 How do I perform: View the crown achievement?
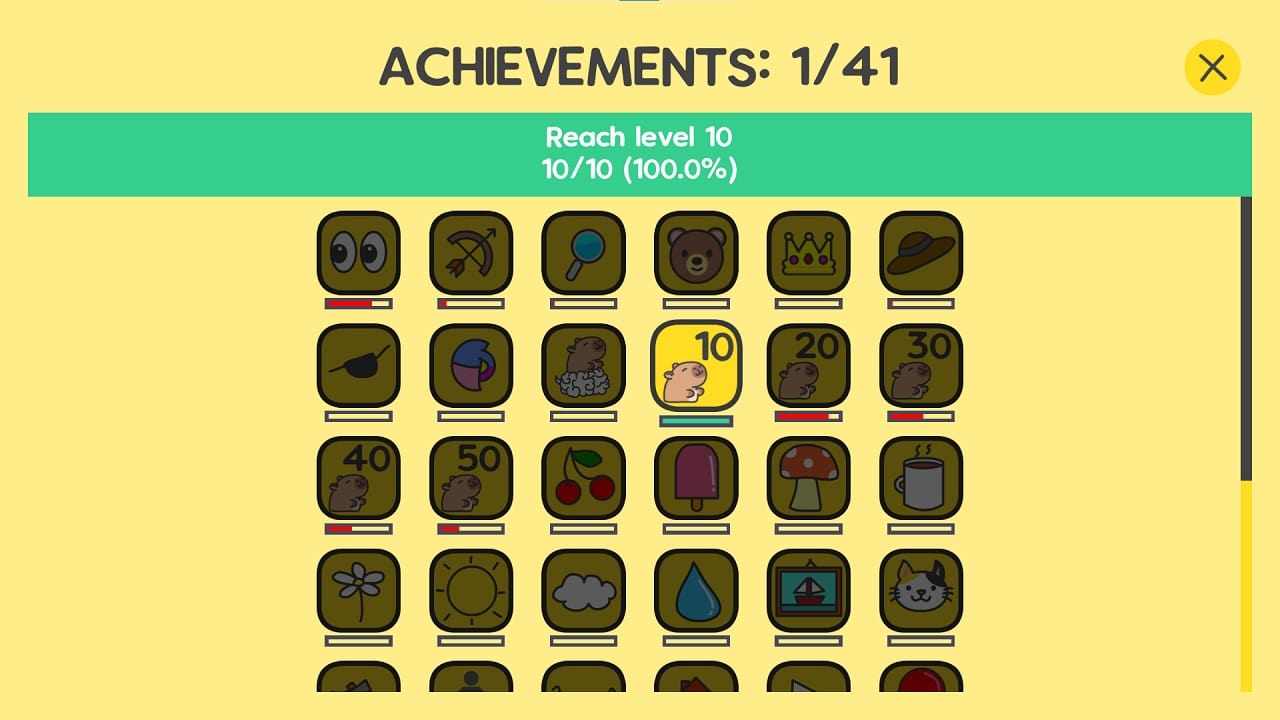click(x=809, y=253)
